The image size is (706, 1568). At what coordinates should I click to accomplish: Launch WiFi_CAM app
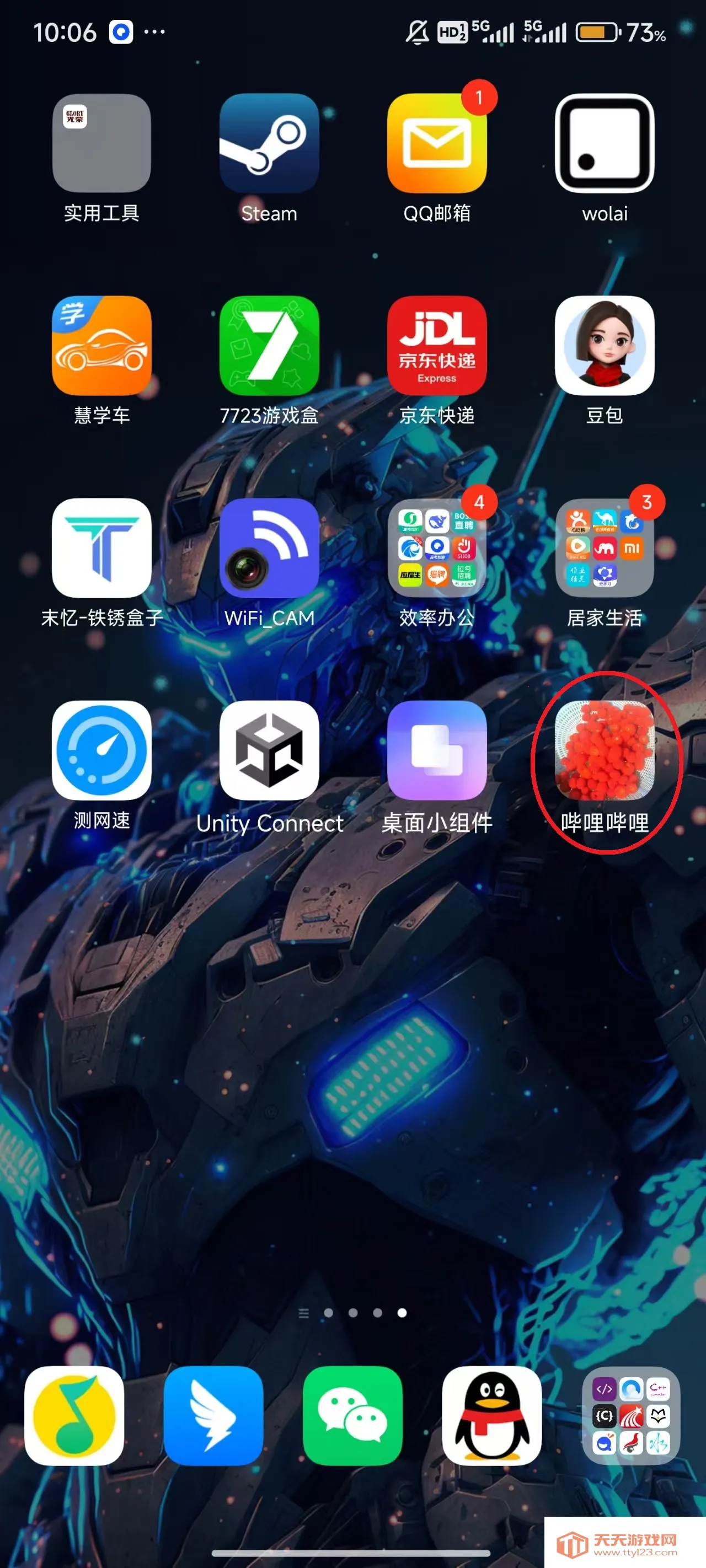click(x=269, y=548)
